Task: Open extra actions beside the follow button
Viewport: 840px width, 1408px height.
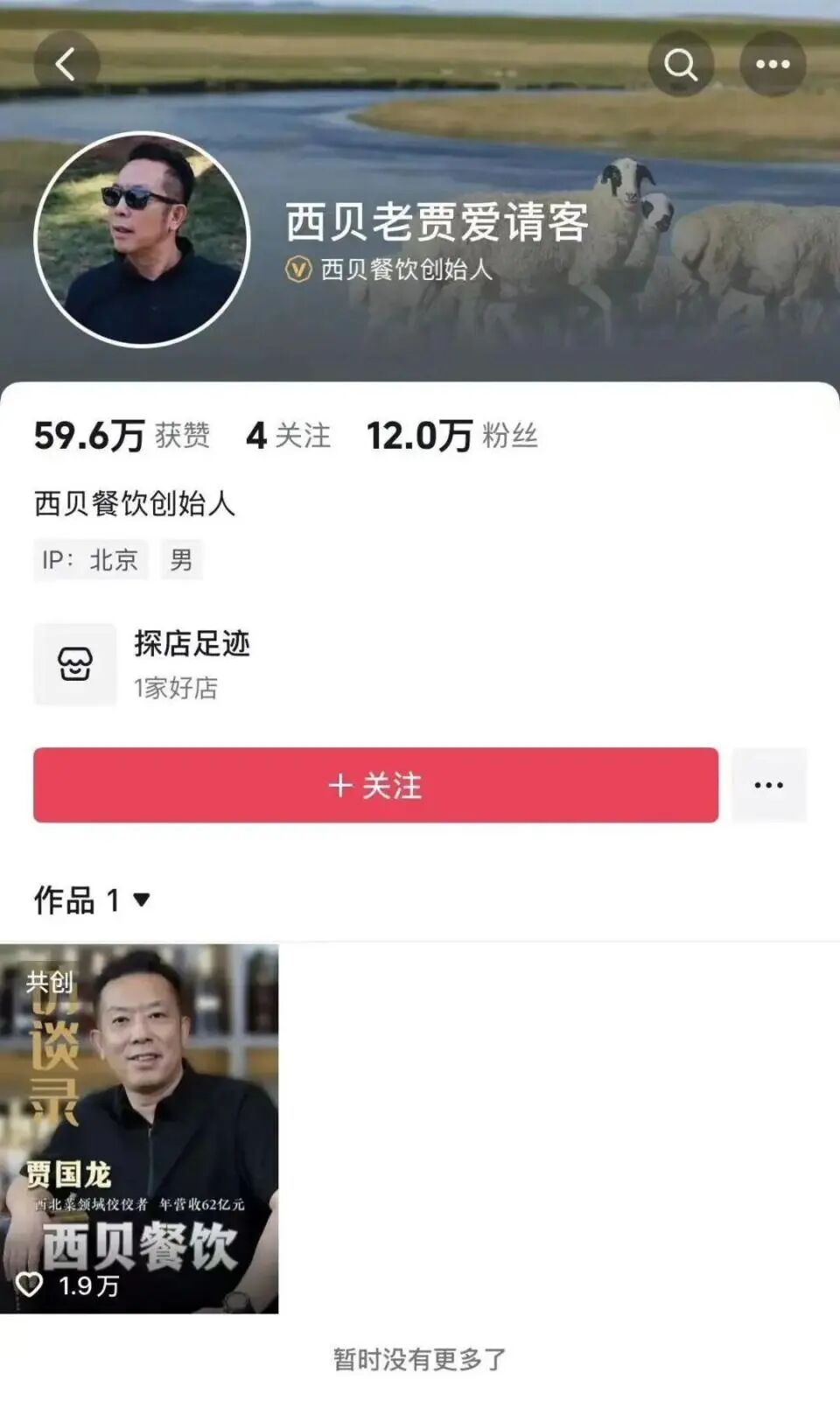Action: (768, 785)
